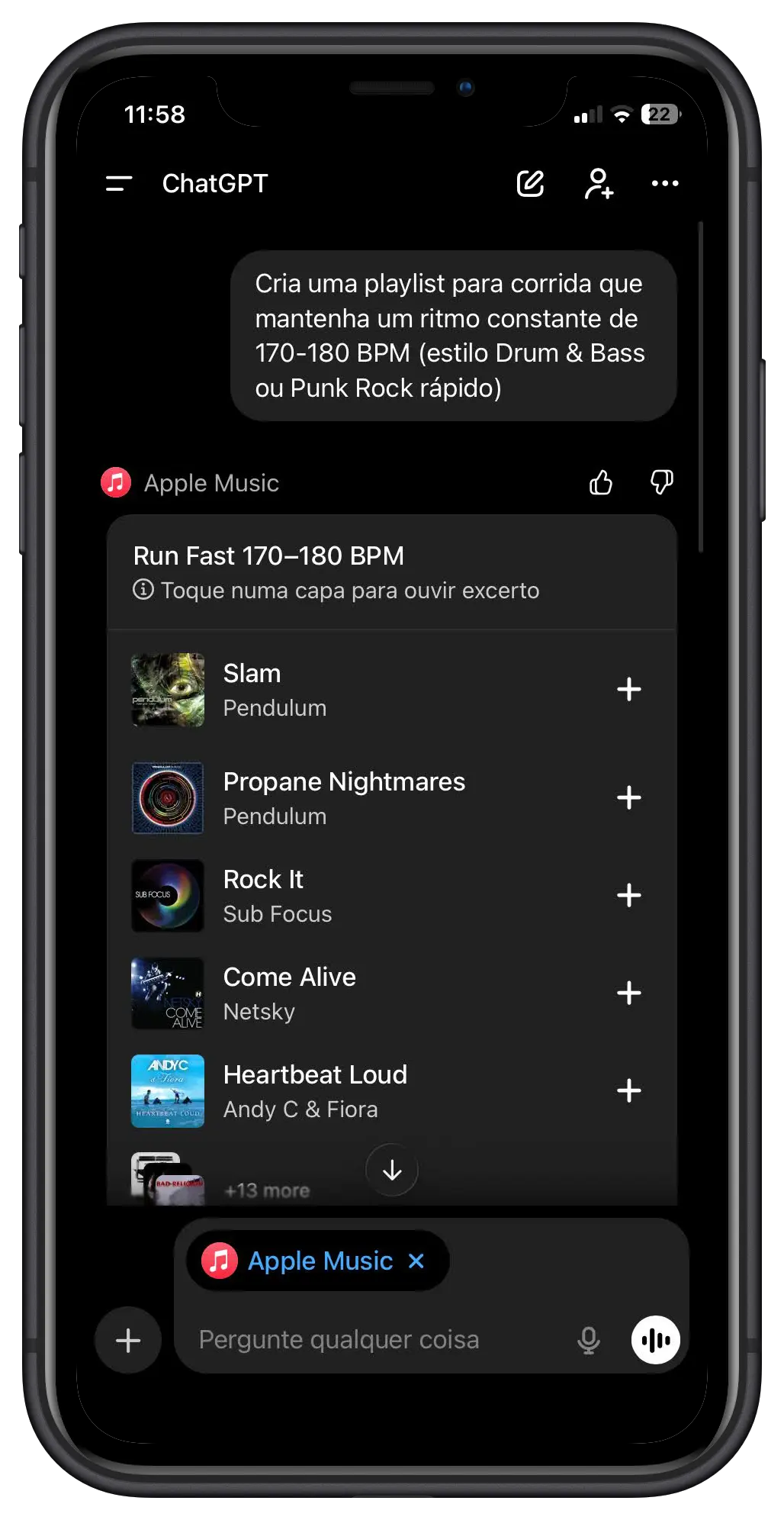Play preview of Rock It cover
The image size is (784, 1520).
pyautogui.click(x=168, y=895)
